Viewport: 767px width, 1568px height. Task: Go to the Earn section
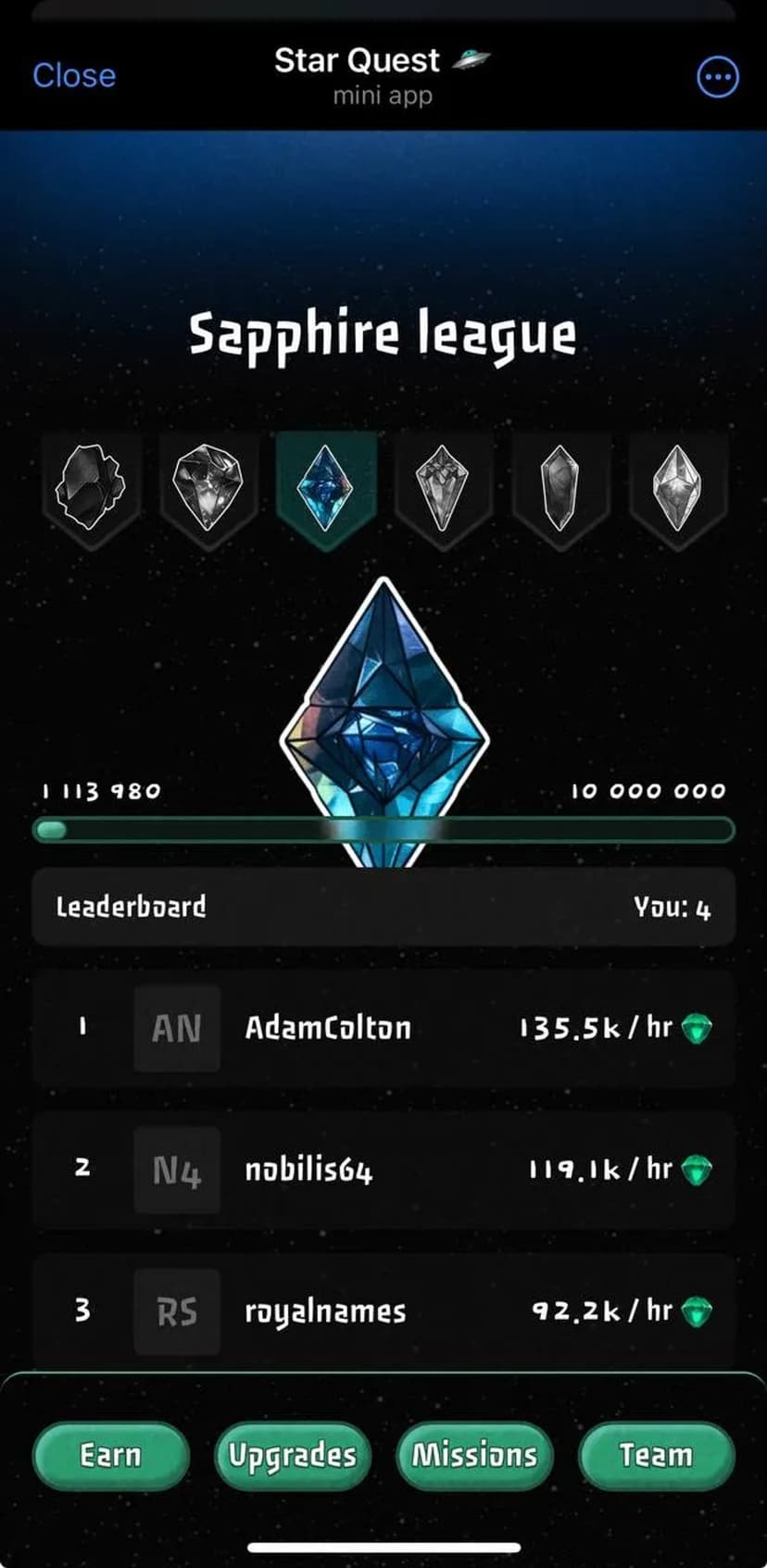(x=111, y=1455)
